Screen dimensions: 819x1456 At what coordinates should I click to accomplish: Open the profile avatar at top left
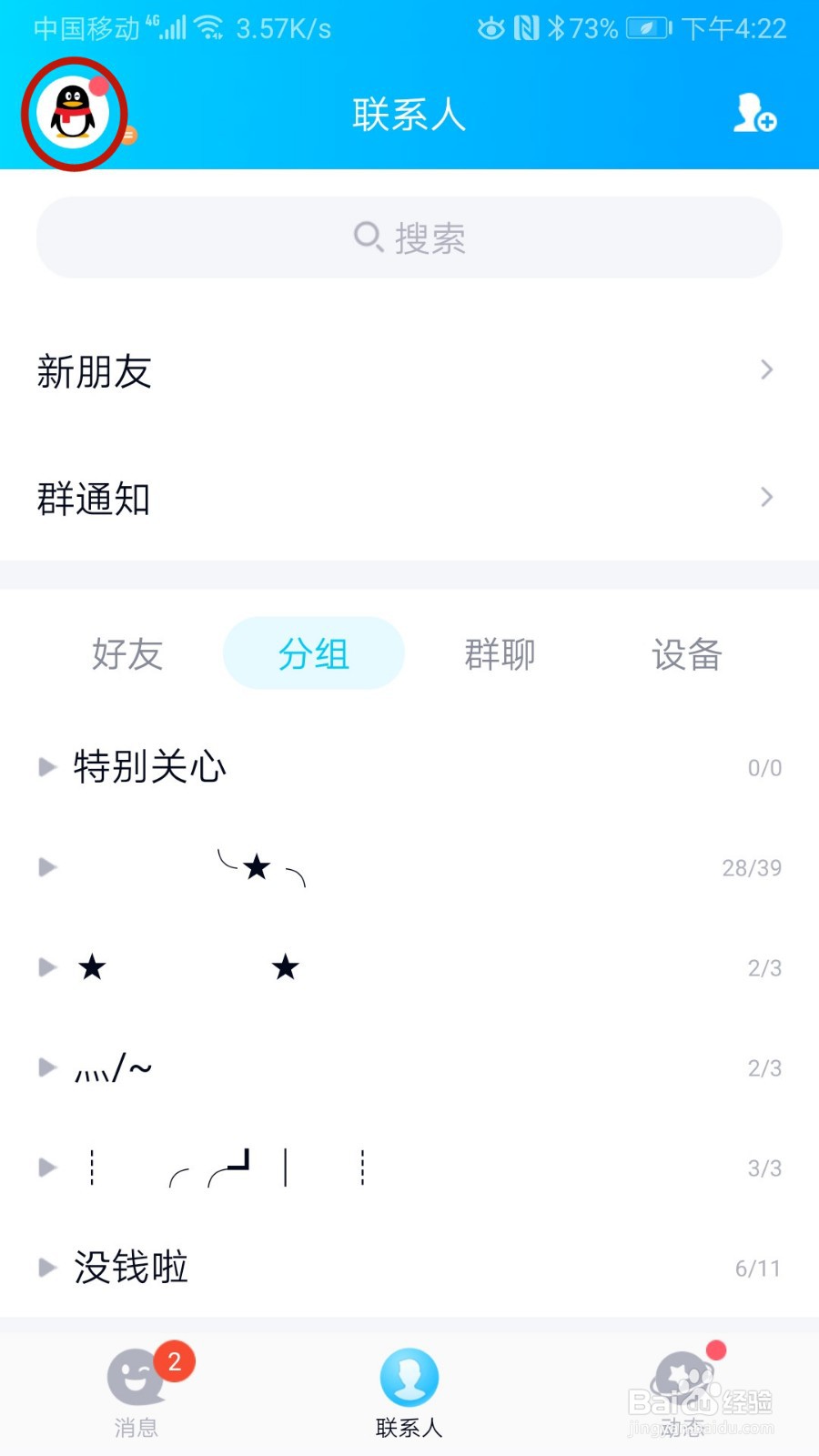click(74, 114)
